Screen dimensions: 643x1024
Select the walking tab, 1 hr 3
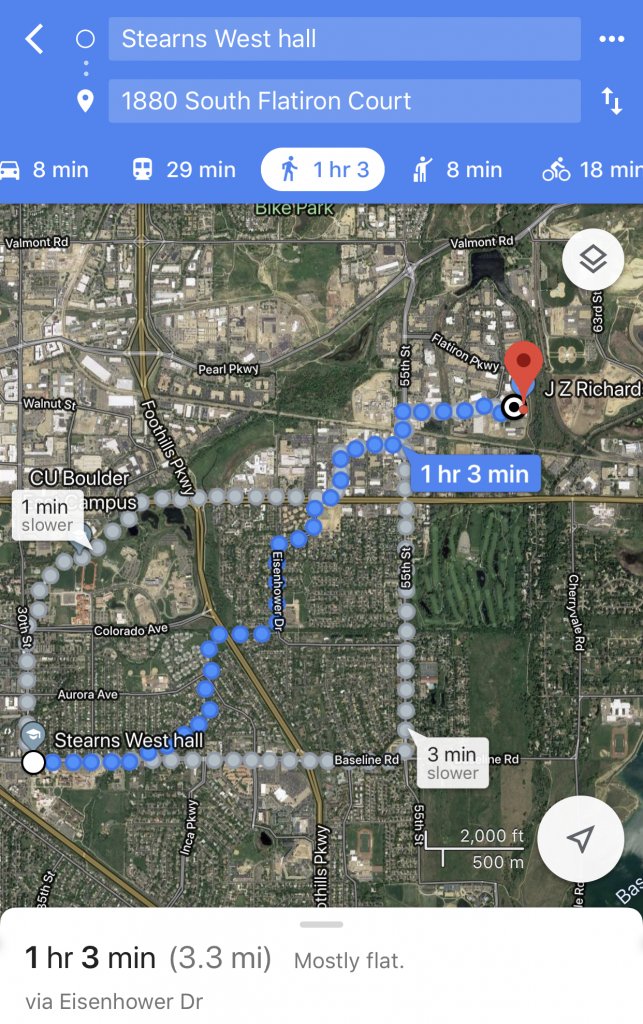coord(325,170)
